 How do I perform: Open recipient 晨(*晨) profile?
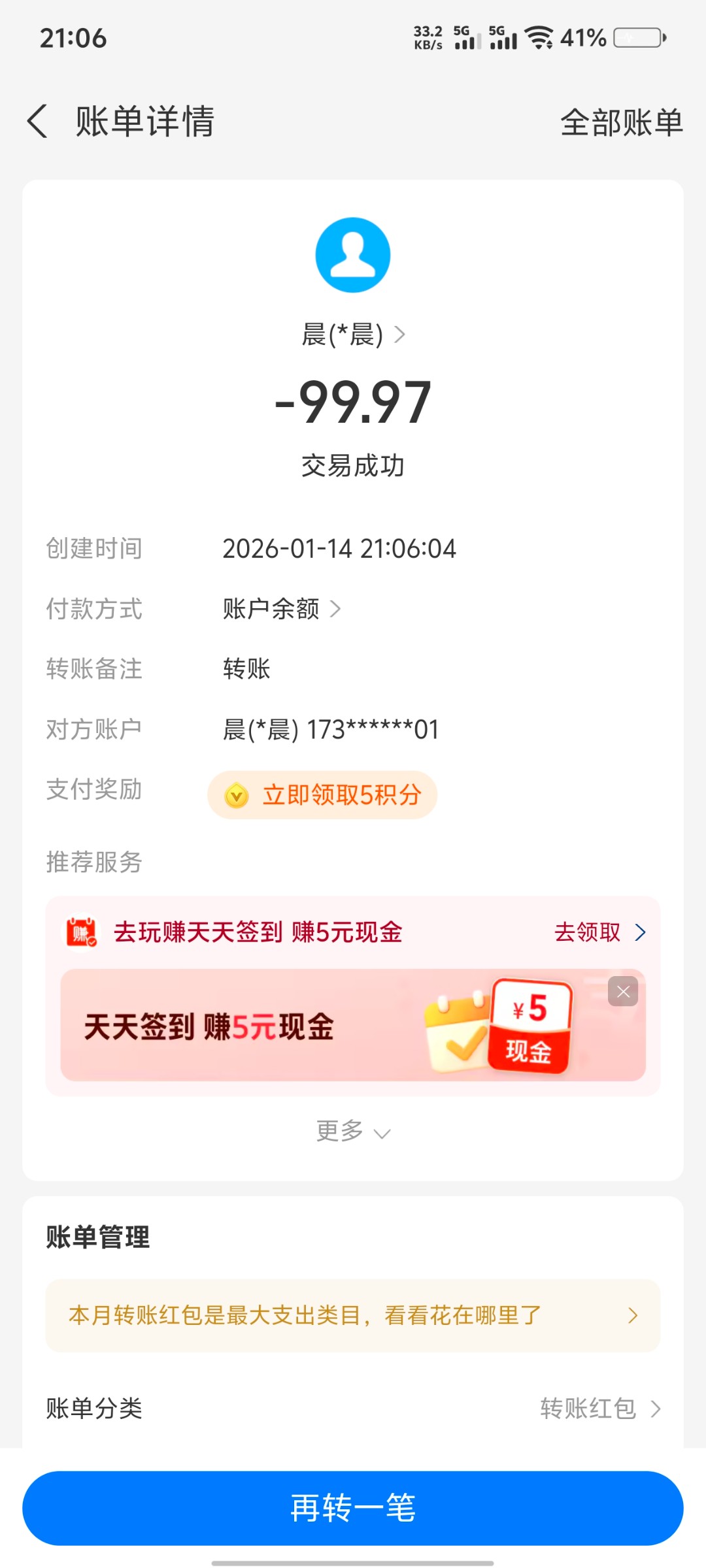[x=353, y=335]
